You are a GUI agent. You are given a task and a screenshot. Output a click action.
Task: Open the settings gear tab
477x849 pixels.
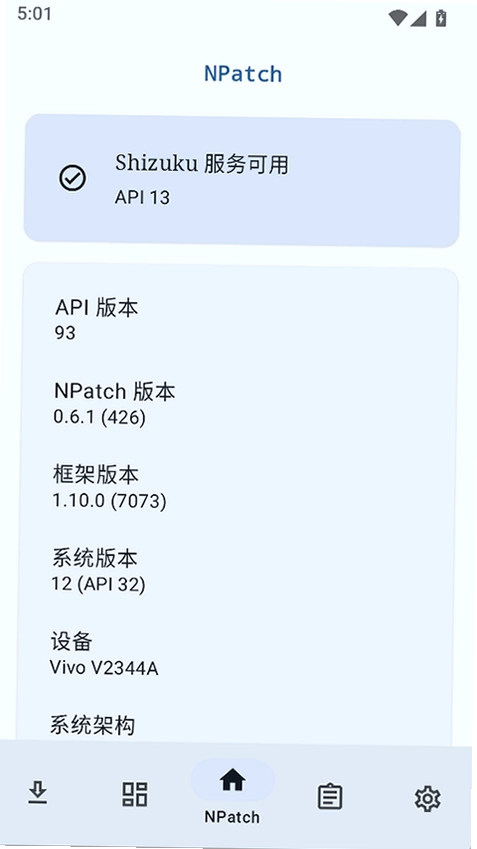coord(427,799)
